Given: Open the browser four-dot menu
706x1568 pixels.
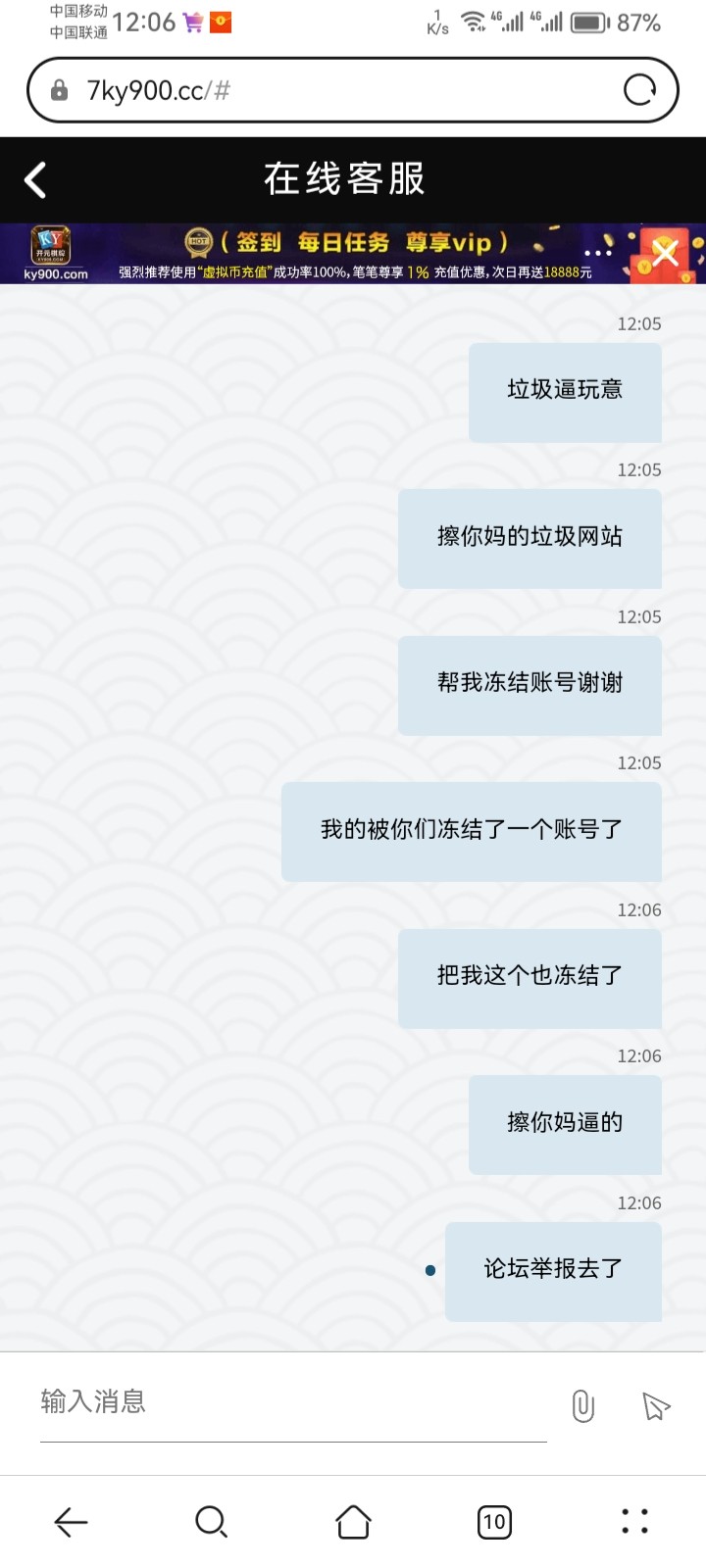Looking at the screenshot, I should [x=634, y=1522].
